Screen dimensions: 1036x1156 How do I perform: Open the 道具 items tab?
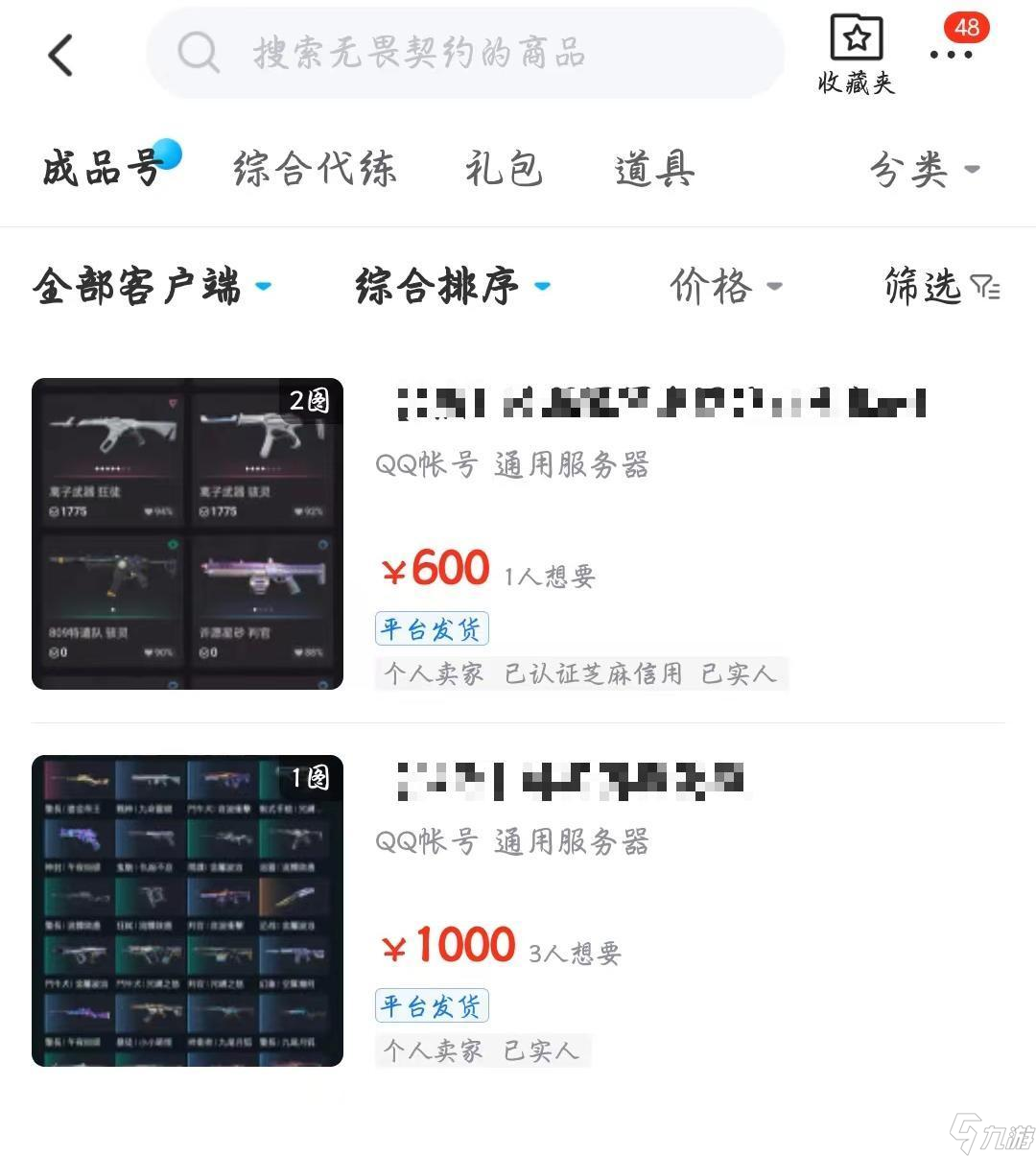tap(653, 169)
